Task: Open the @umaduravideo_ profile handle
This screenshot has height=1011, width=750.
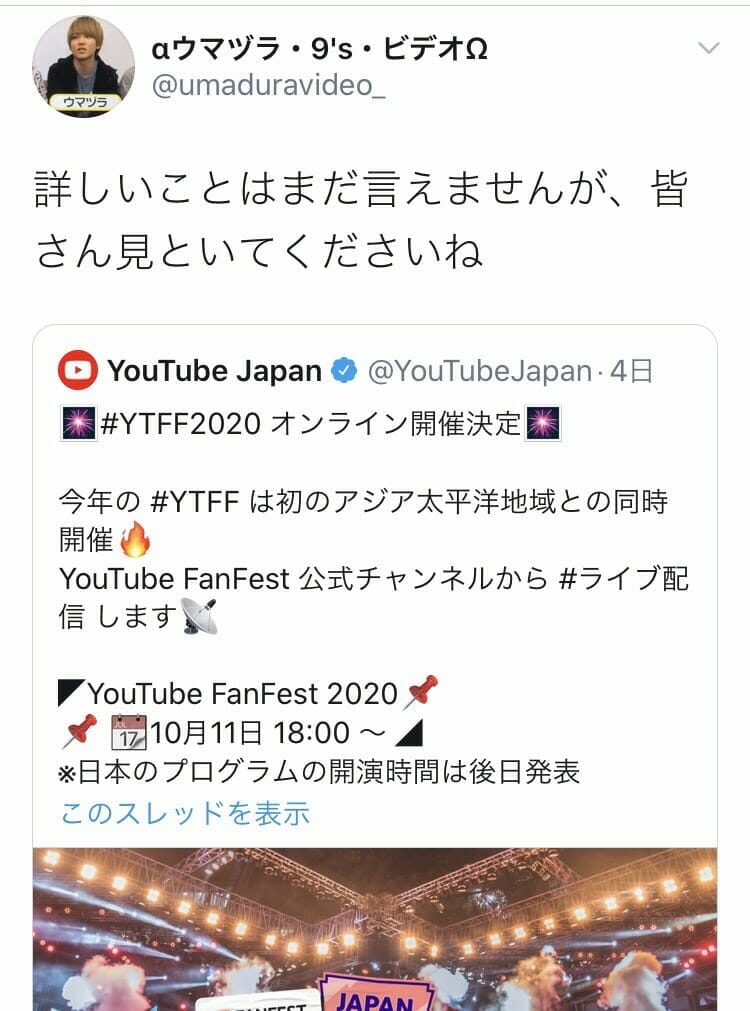Action: (268, 86)
